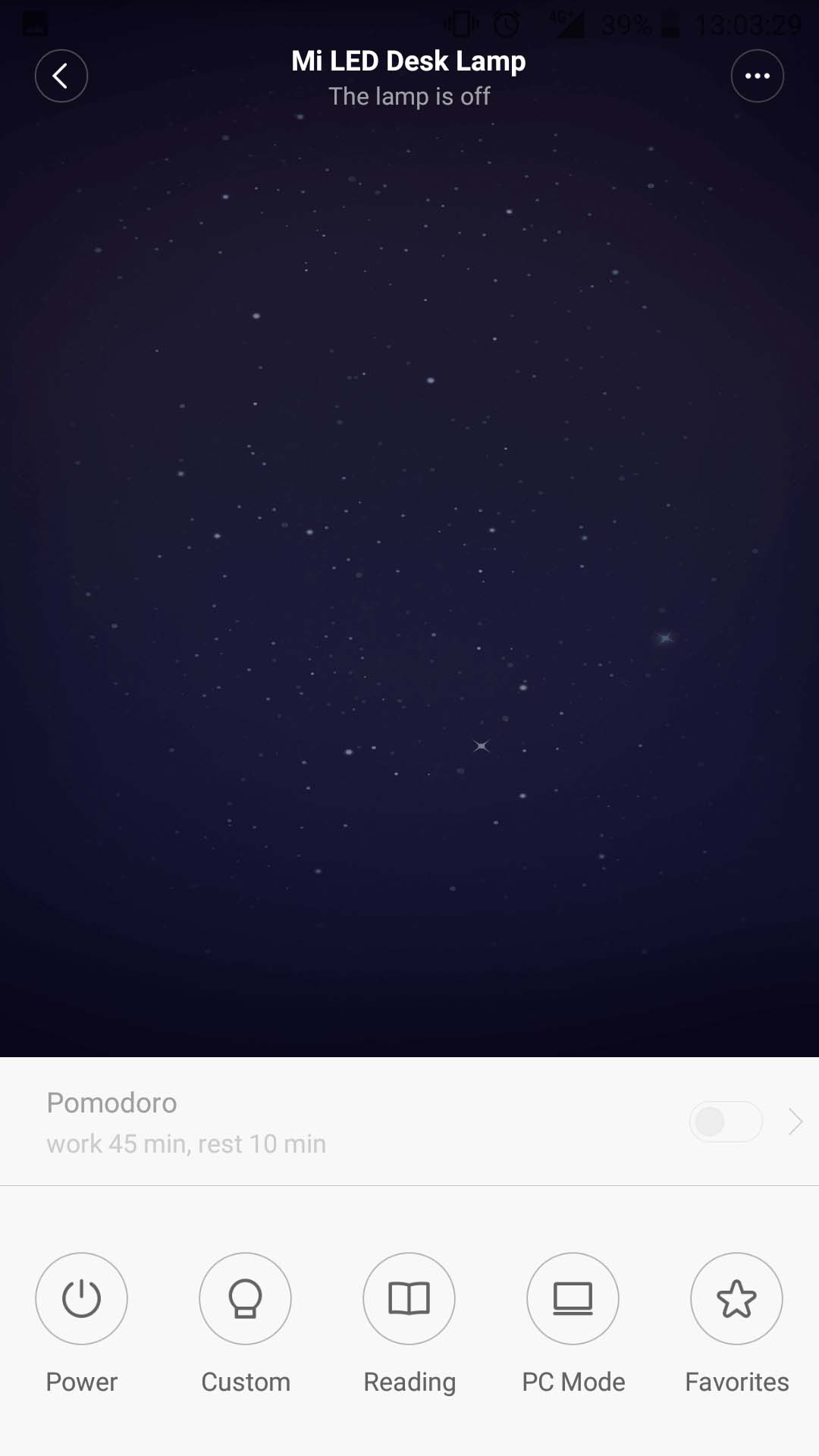Activate PC Mode

click(x=573, y=1298)
